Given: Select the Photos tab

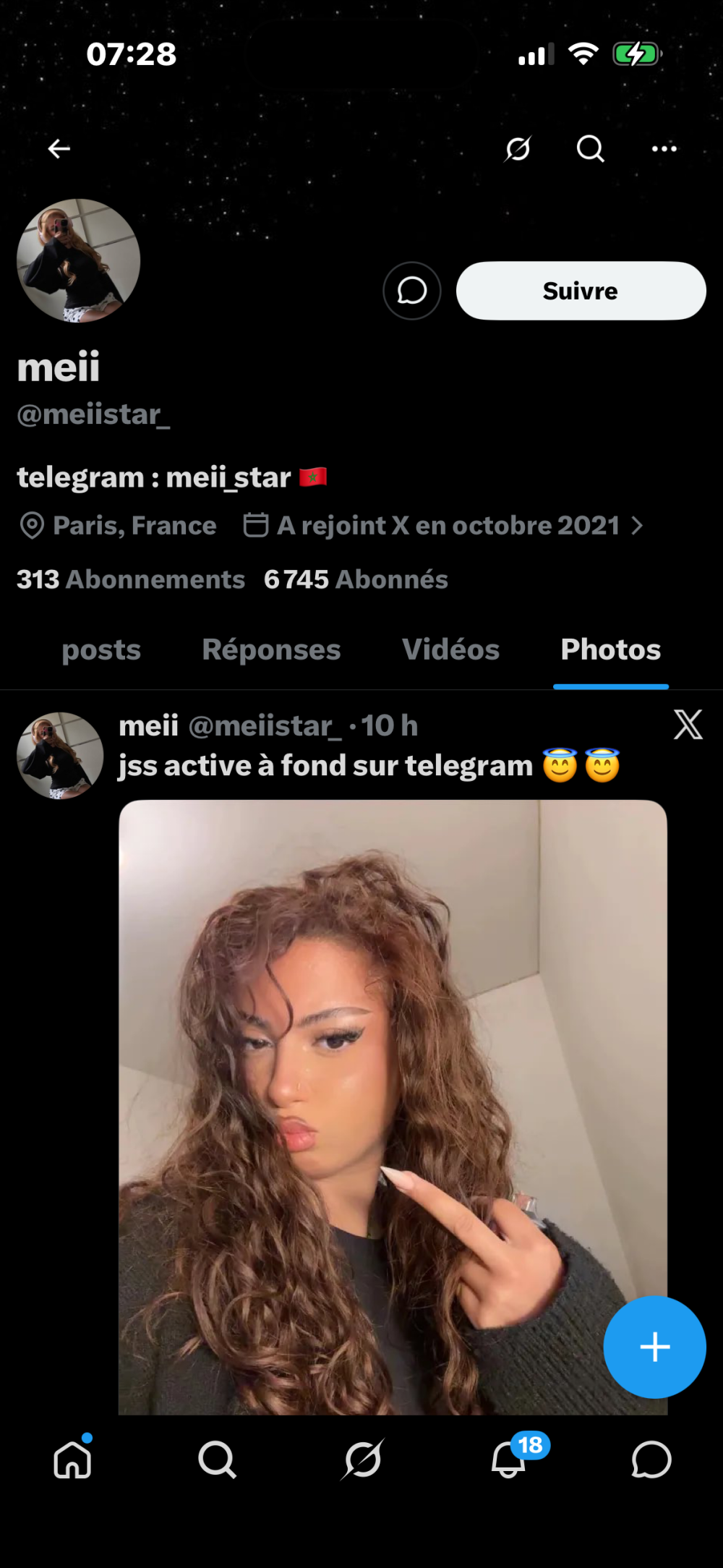Looking at the screenshot, I should 611,649.
